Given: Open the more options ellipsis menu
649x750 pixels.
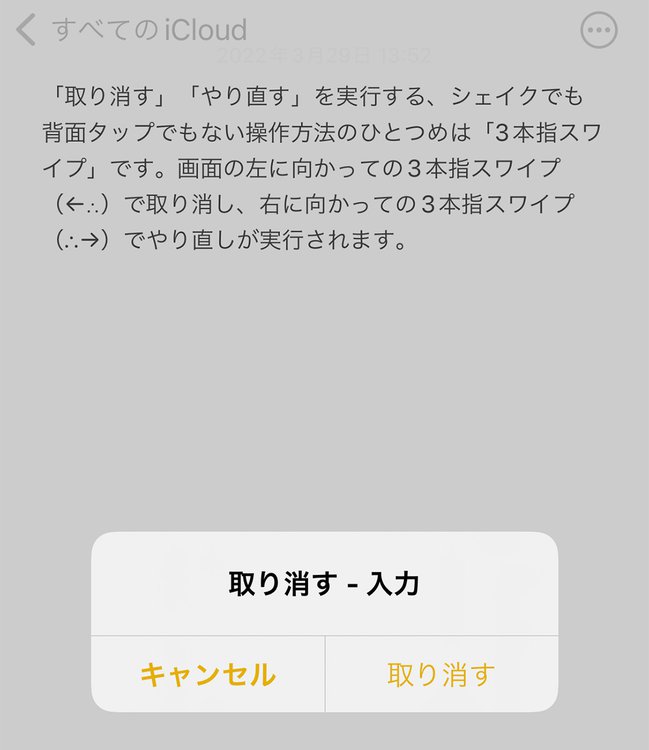Looking at the screenshot, I should pos(599,30).
